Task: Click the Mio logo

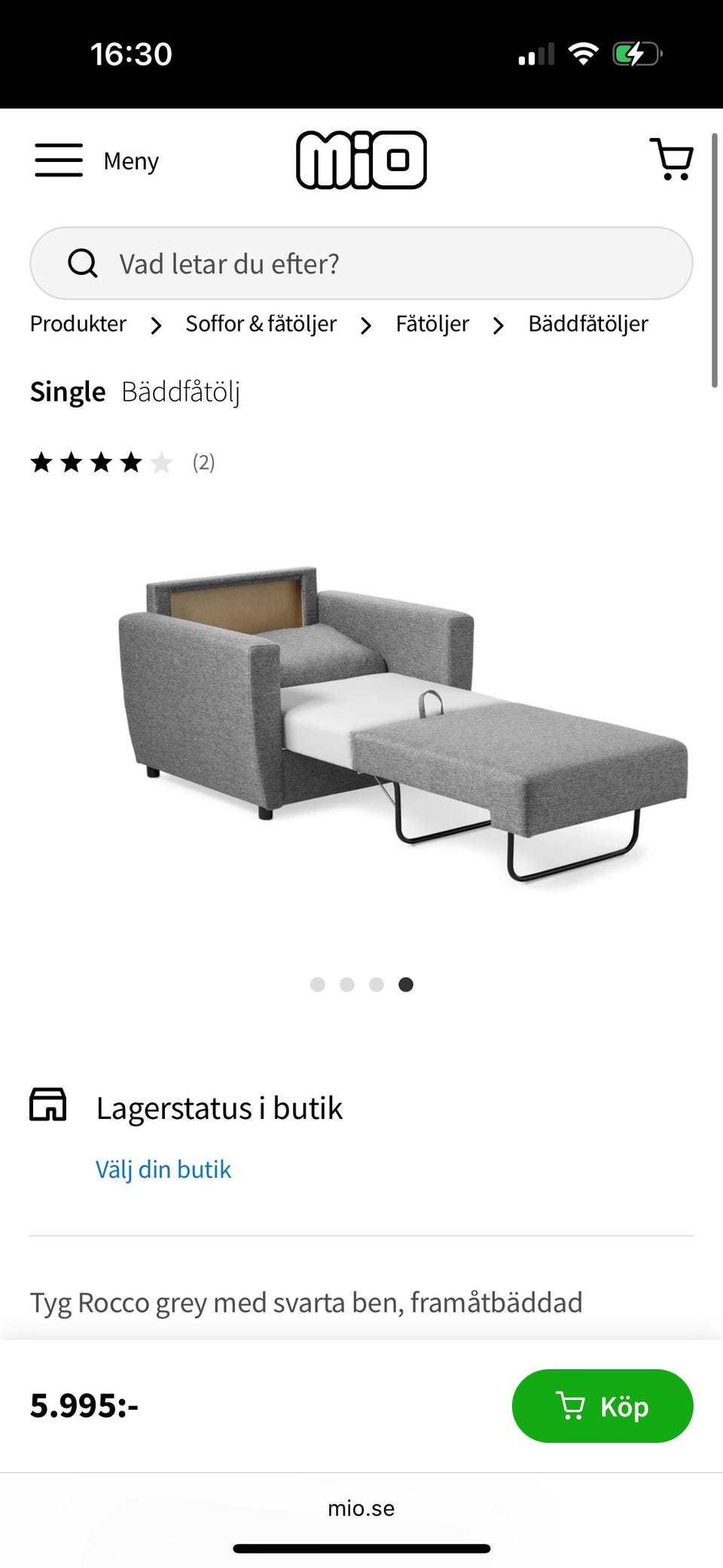Action: pos(361,159)
